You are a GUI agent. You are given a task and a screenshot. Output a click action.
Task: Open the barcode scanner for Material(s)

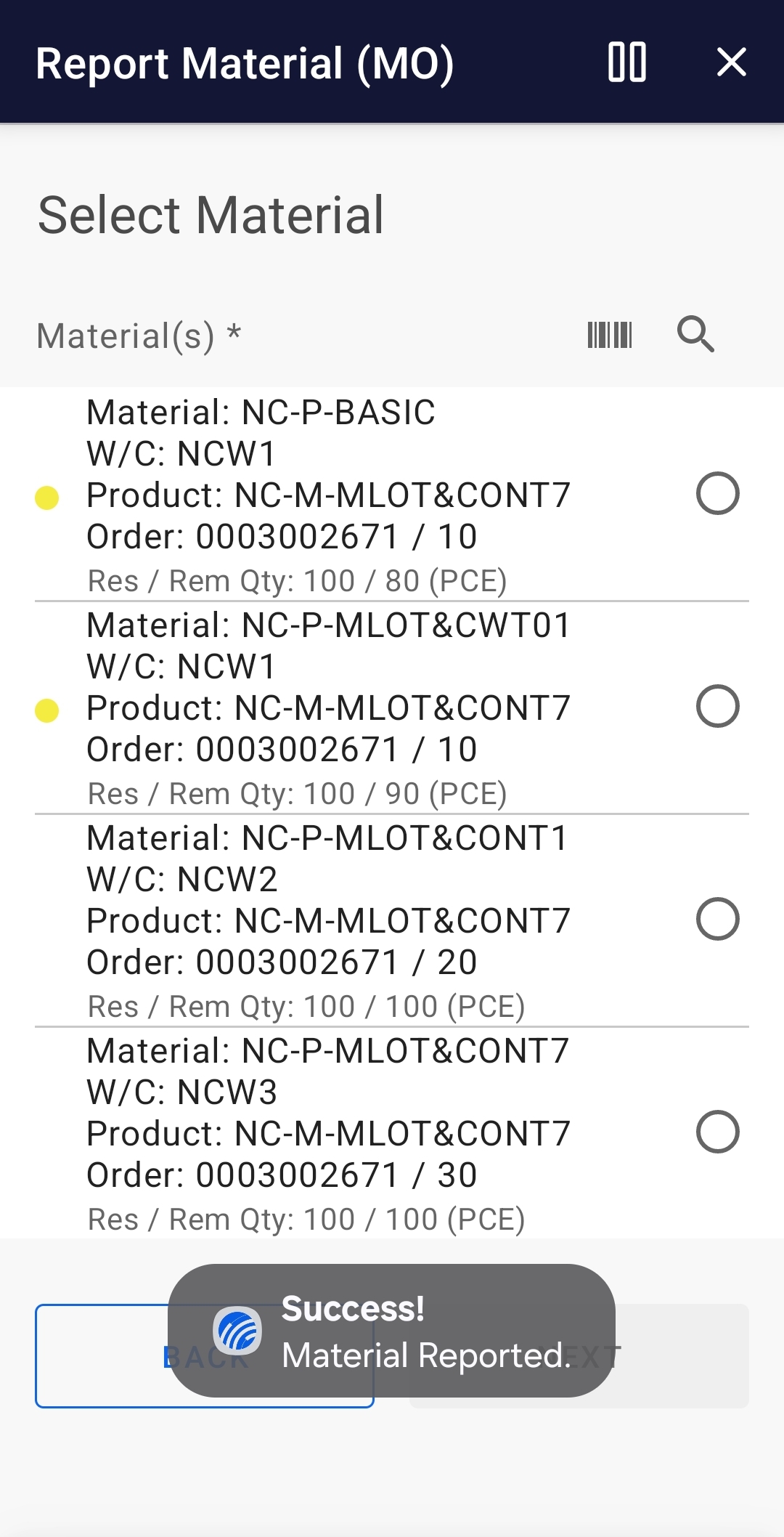tap(609, 335)
